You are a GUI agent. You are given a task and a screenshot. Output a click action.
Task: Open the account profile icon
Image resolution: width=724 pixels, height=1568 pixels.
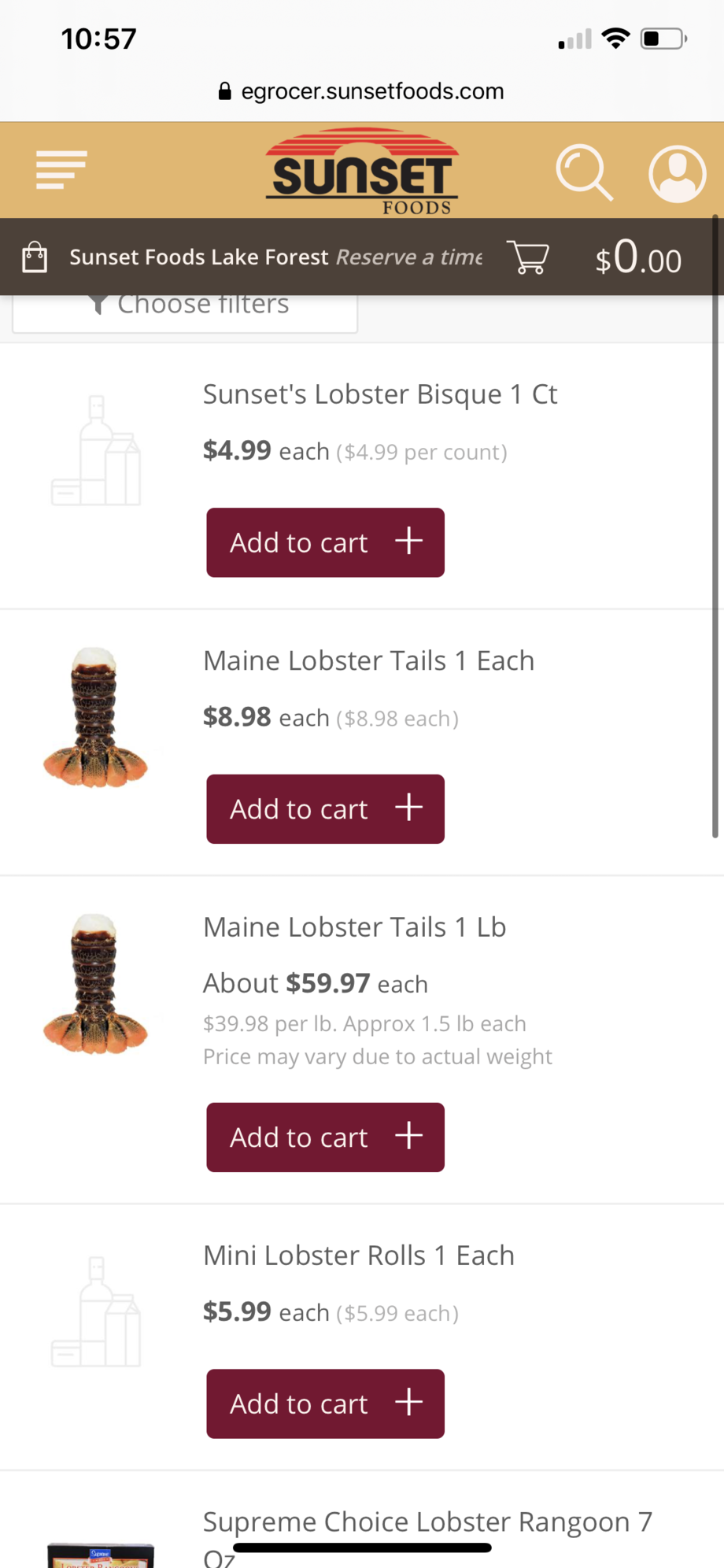(677, 173)
